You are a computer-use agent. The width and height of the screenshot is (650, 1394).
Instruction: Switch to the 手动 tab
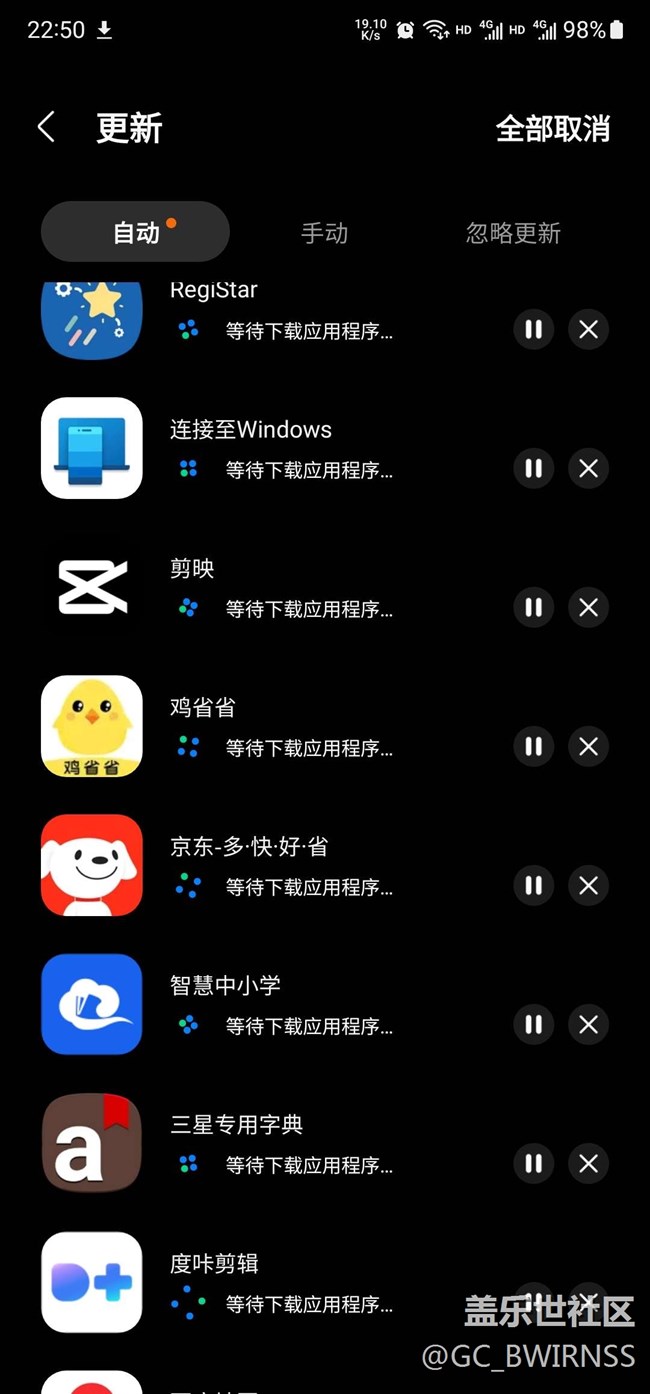(x=324, y=233)
